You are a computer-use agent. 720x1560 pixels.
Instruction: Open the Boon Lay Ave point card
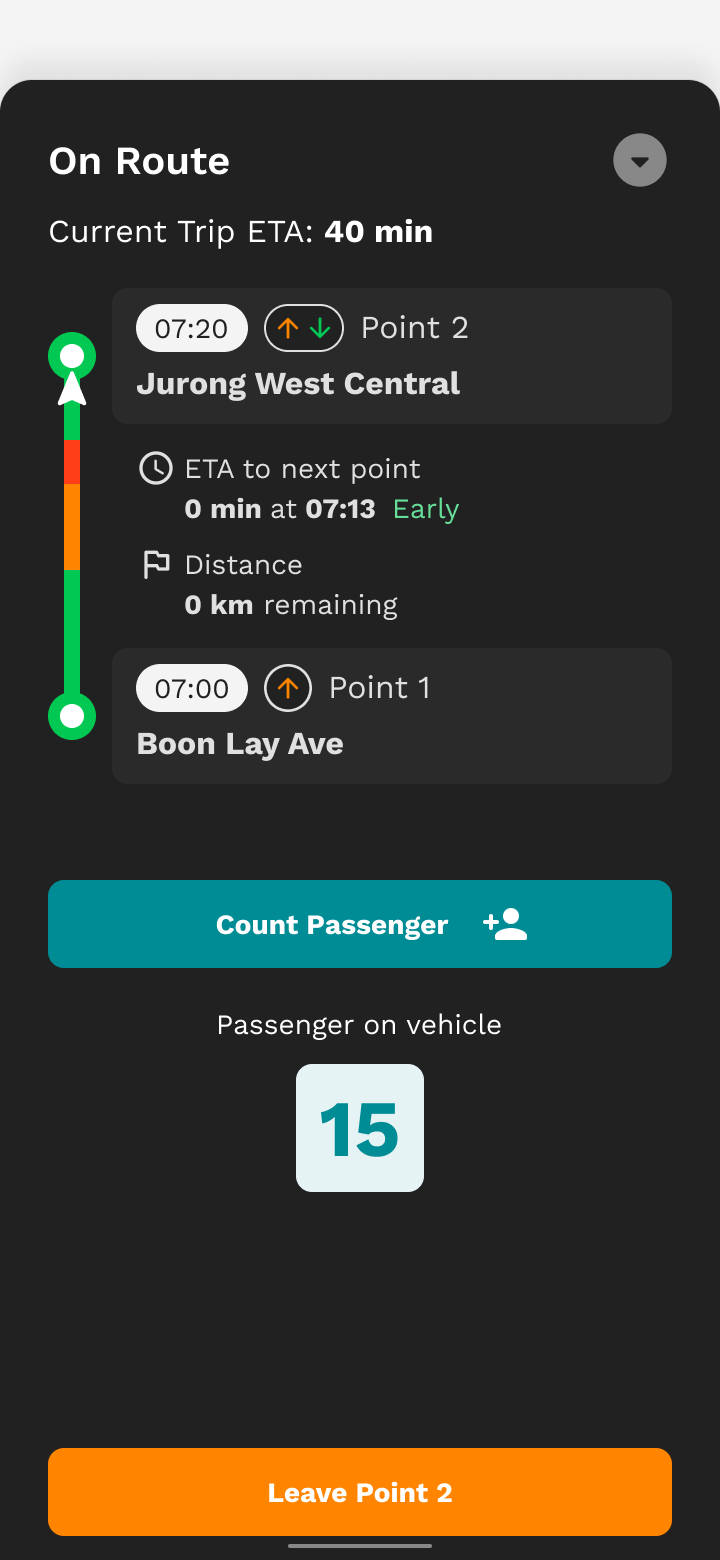pyautogui.click(x=392, y=716)
